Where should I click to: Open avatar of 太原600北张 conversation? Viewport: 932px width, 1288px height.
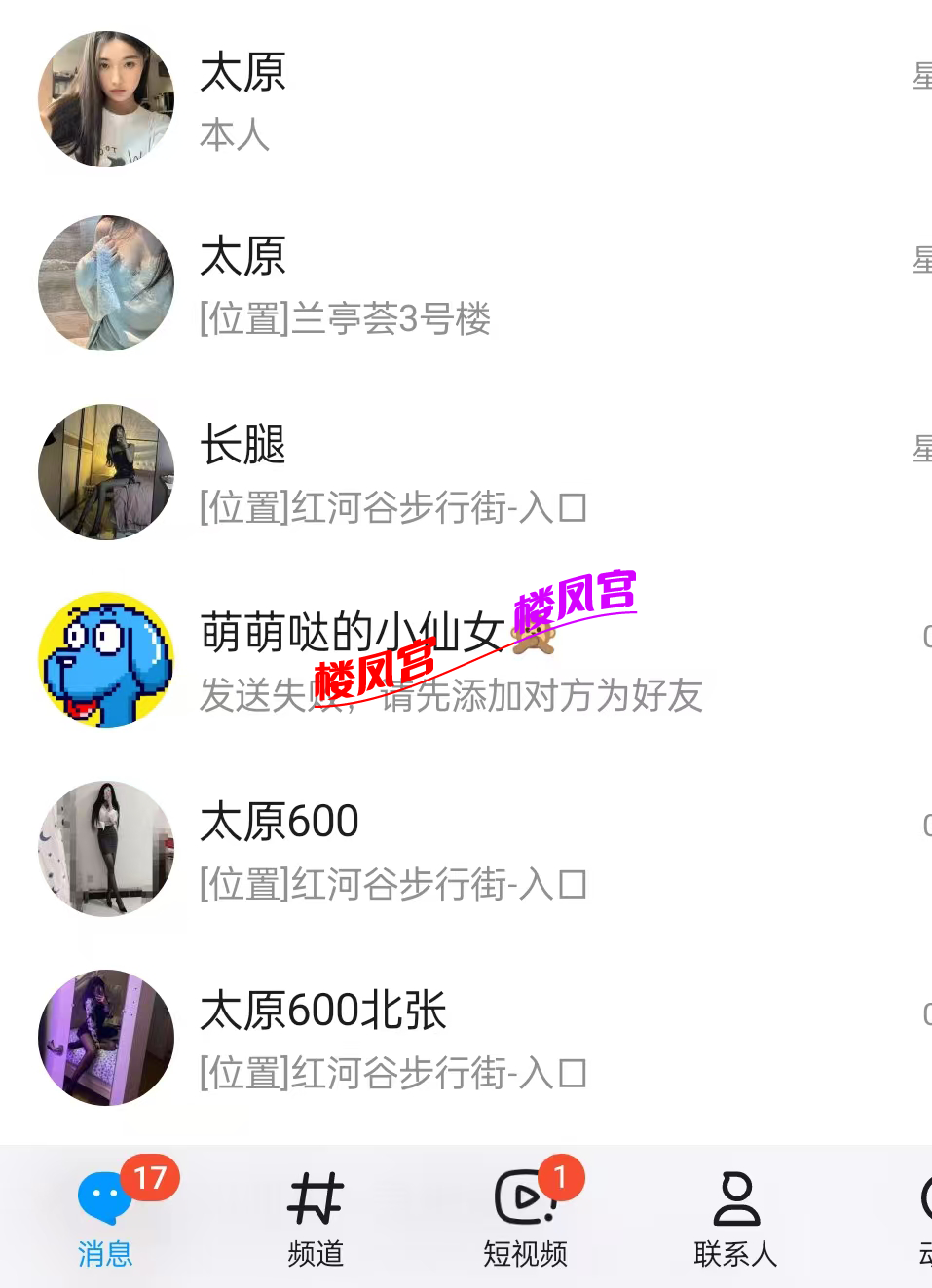pos(105,1038)
